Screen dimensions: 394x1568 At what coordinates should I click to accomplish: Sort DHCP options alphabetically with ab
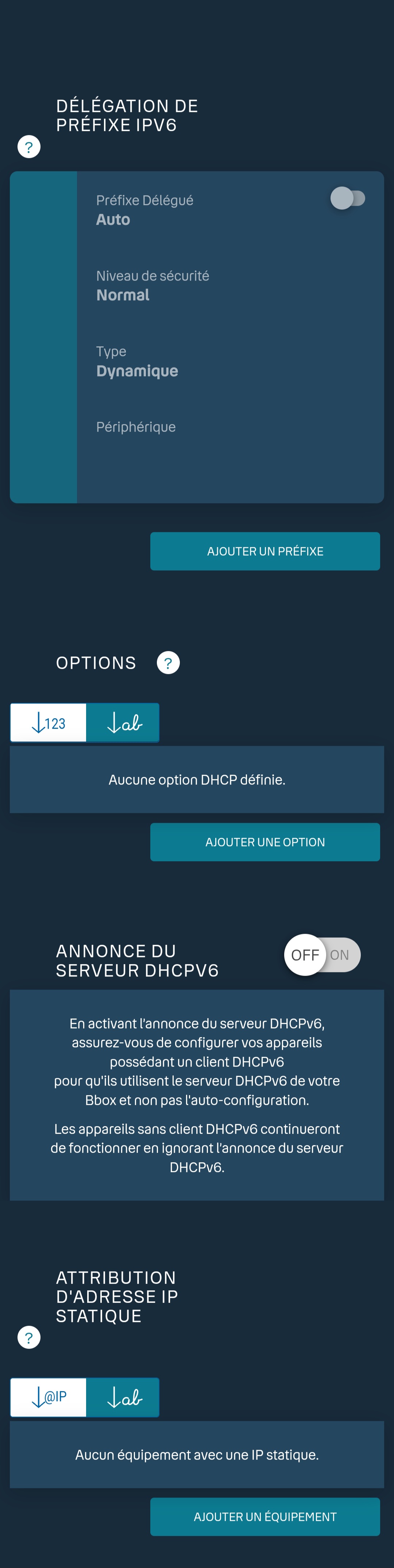(x=123, y=723)
